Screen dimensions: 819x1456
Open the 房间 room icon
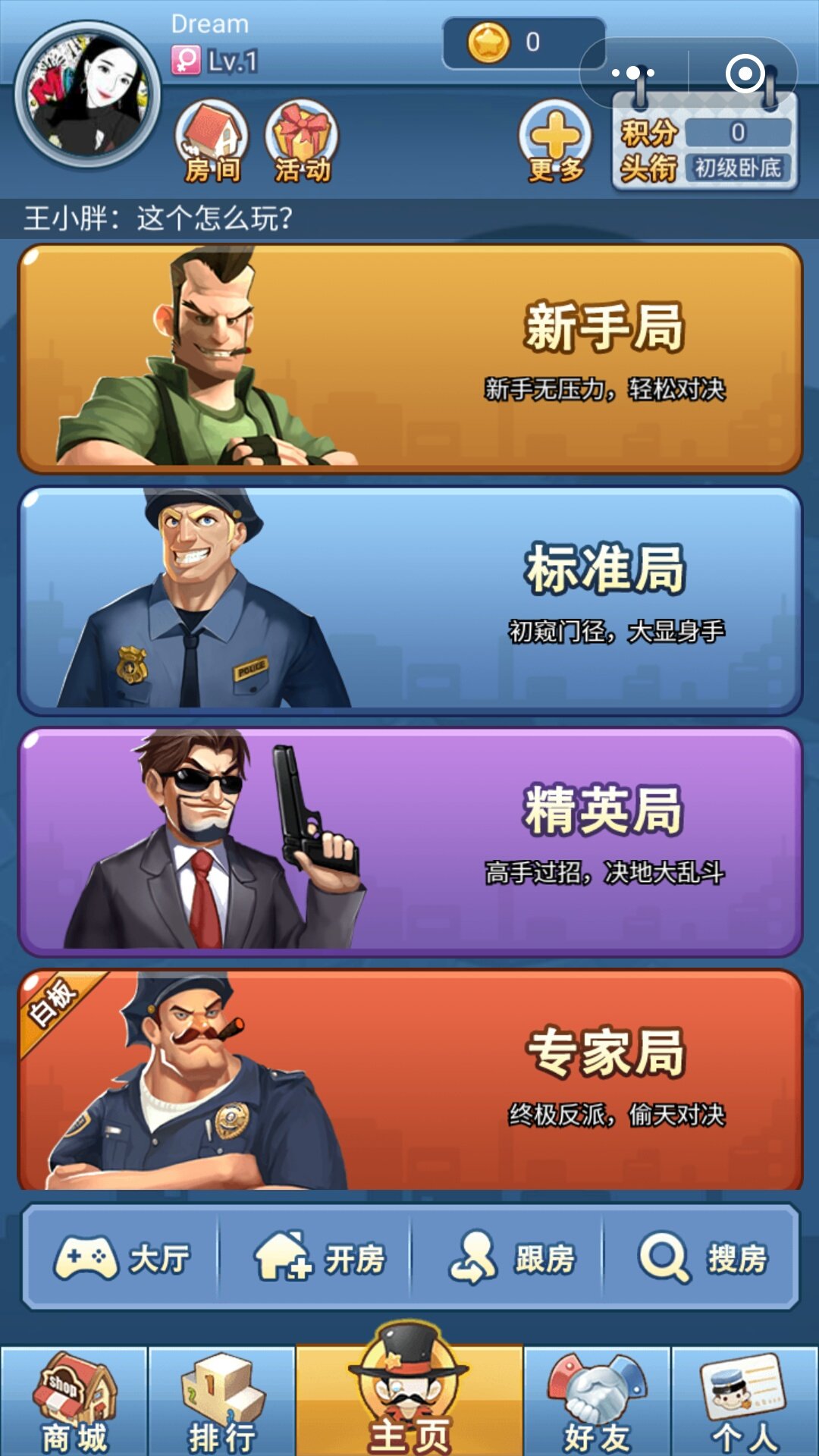coord(212,142)
